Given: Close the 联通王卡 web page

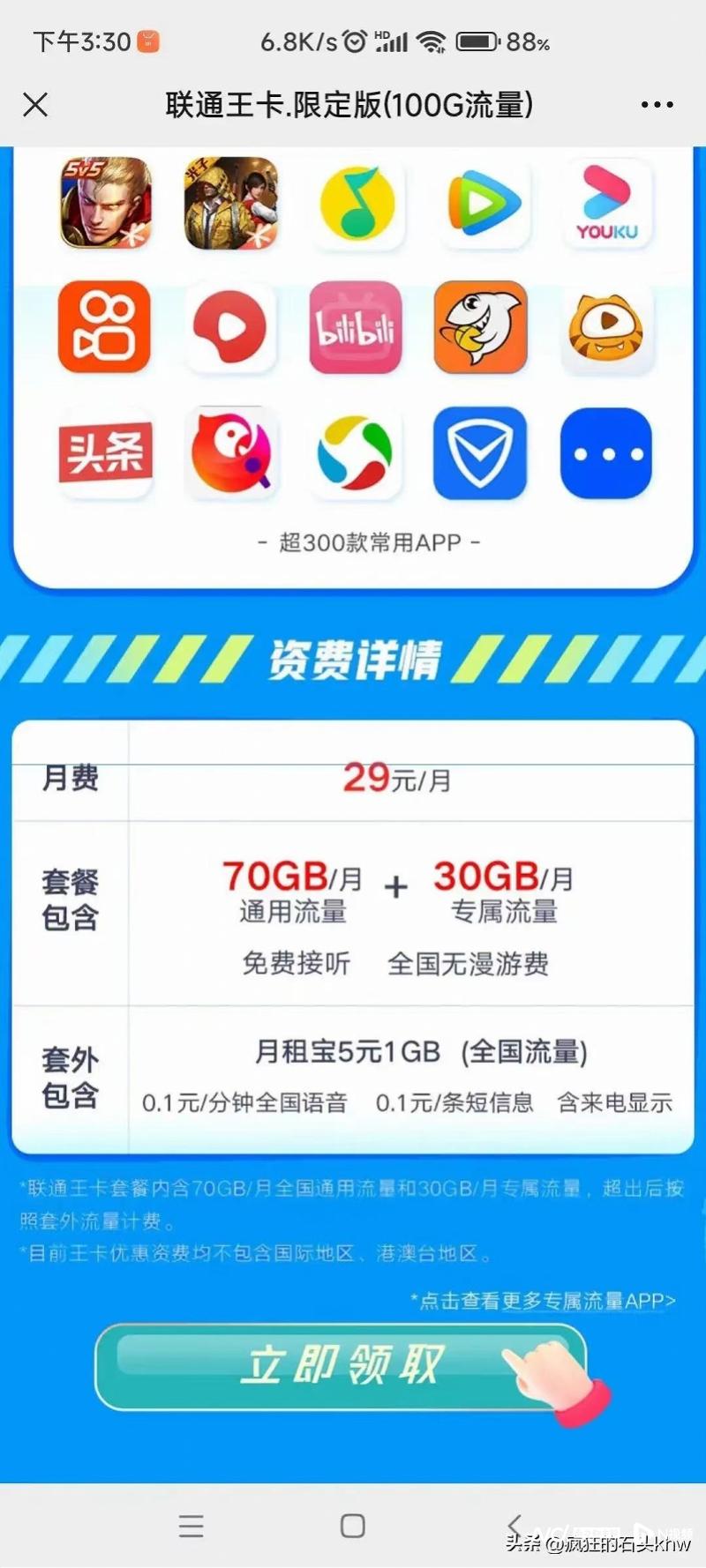Looking at the screenshot, I should coord(35,105).
